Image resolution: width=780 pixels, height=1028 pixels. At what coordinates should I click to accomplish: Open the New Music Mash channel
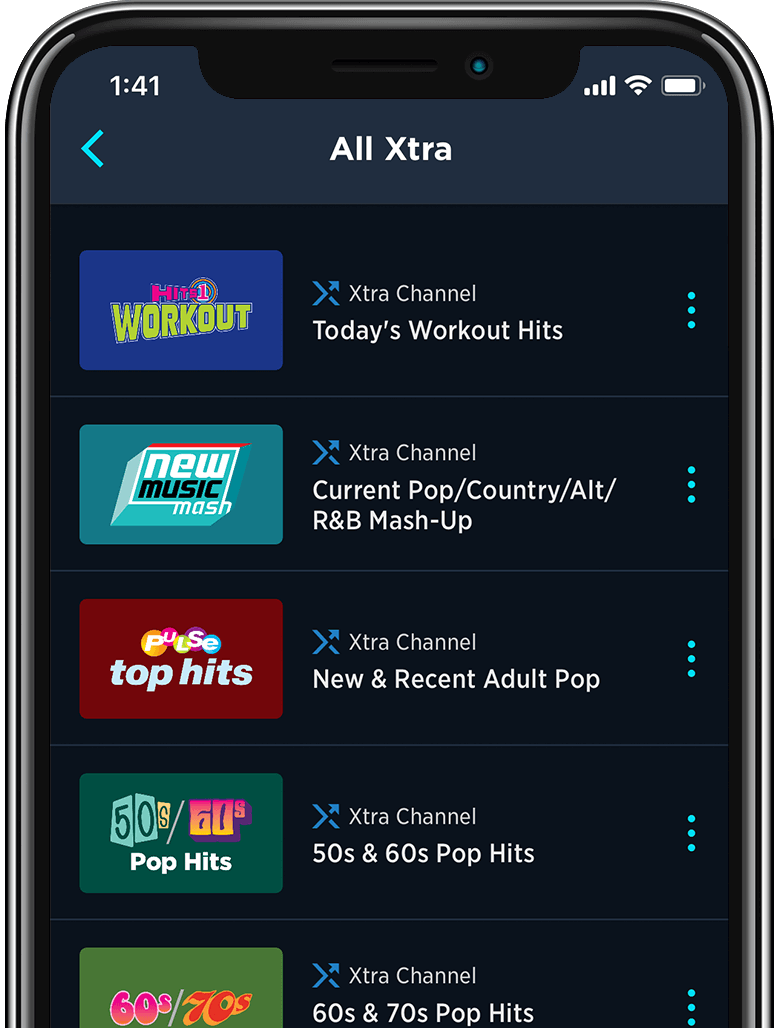pos(181,484)
